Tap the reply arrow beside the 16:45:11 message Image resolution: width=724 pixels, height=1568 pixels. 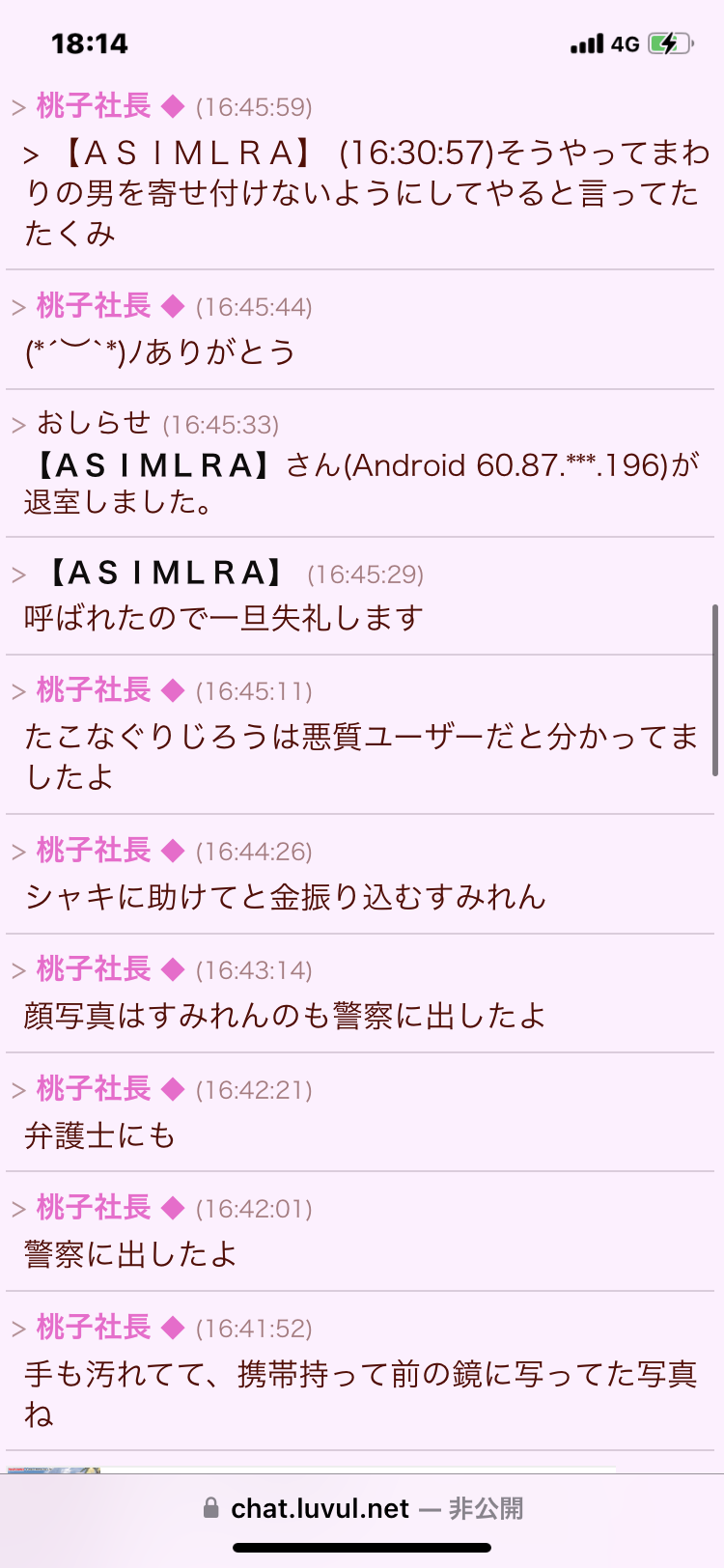coord(18,691)
